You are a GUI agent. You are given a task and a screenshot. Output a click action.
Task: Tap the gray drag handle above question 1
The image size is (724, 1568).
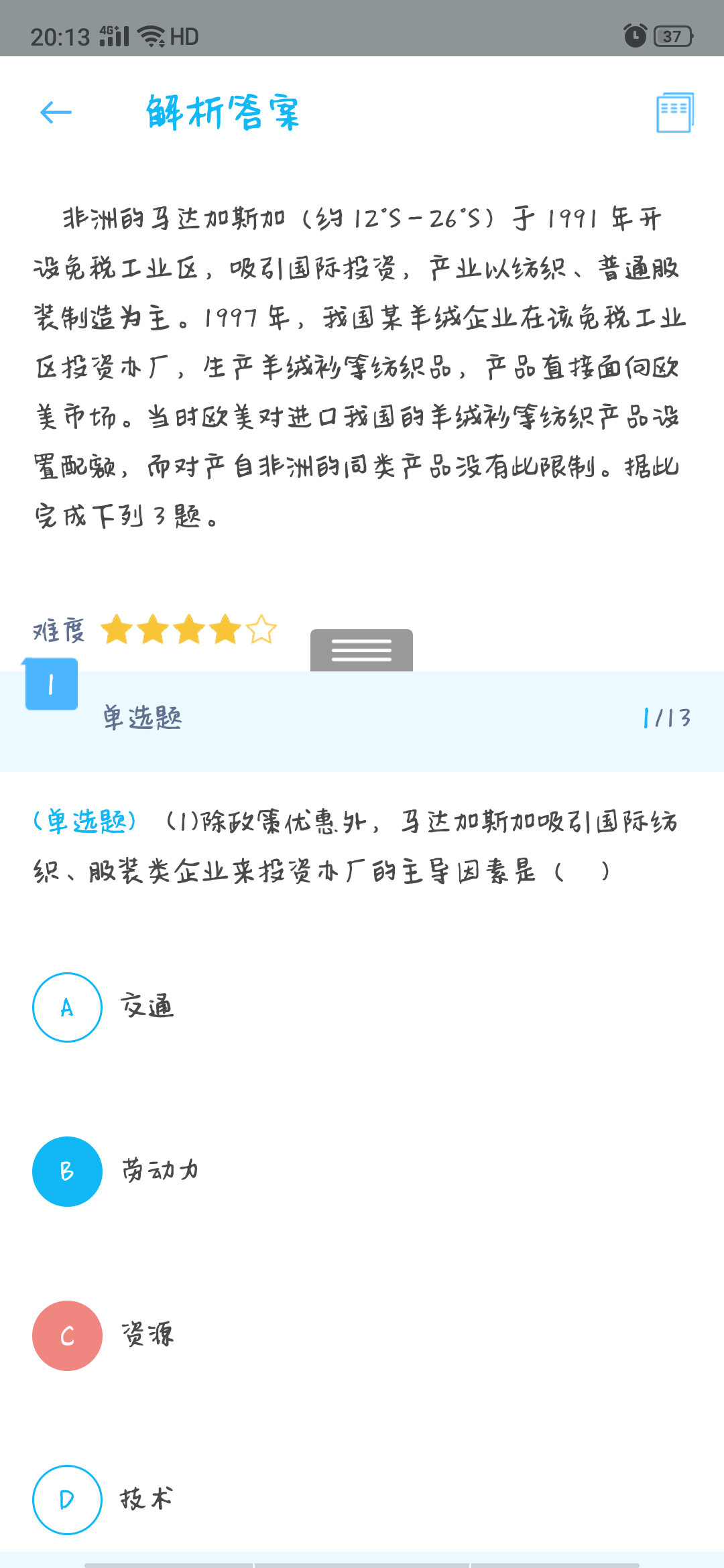point(361,649)
